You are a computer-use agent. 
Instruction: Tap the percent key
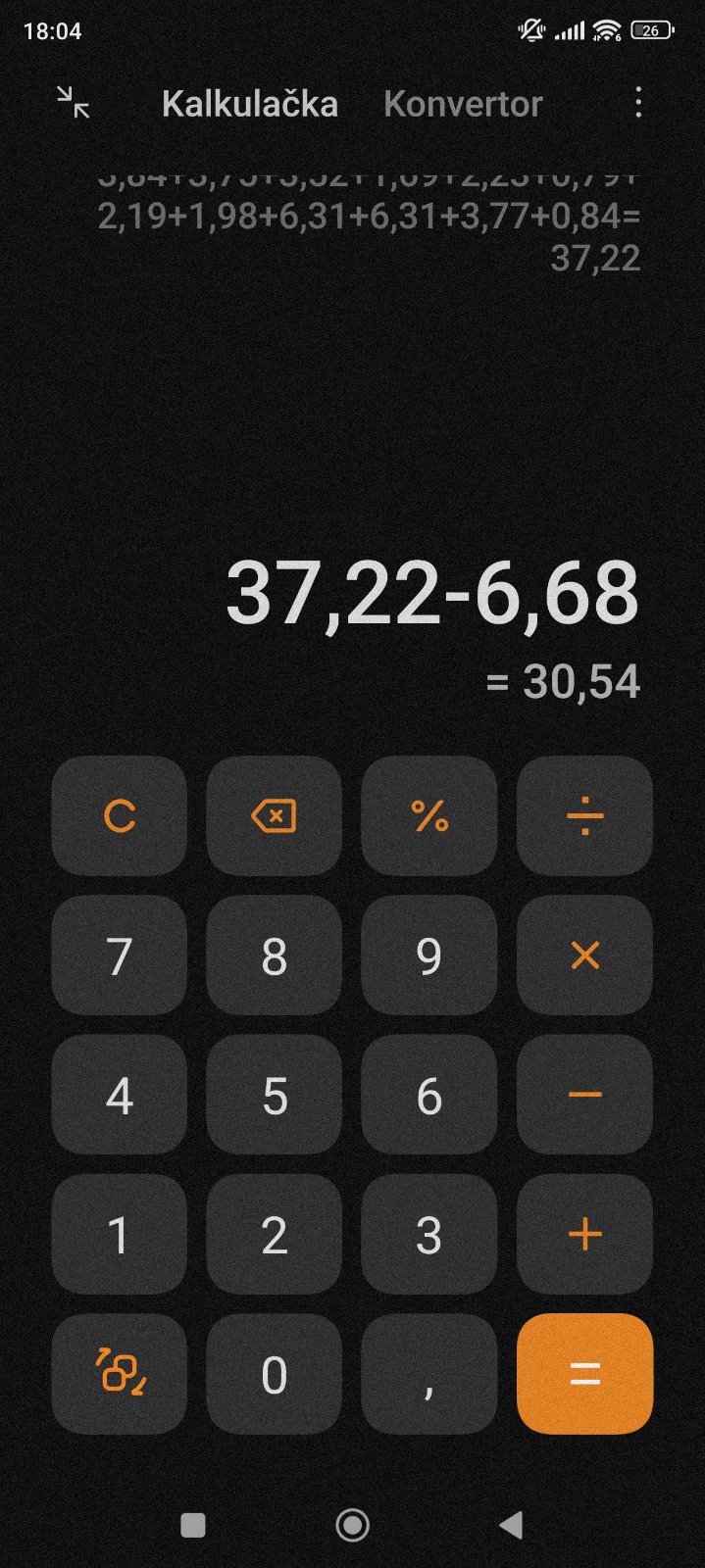tap(429, 815)
